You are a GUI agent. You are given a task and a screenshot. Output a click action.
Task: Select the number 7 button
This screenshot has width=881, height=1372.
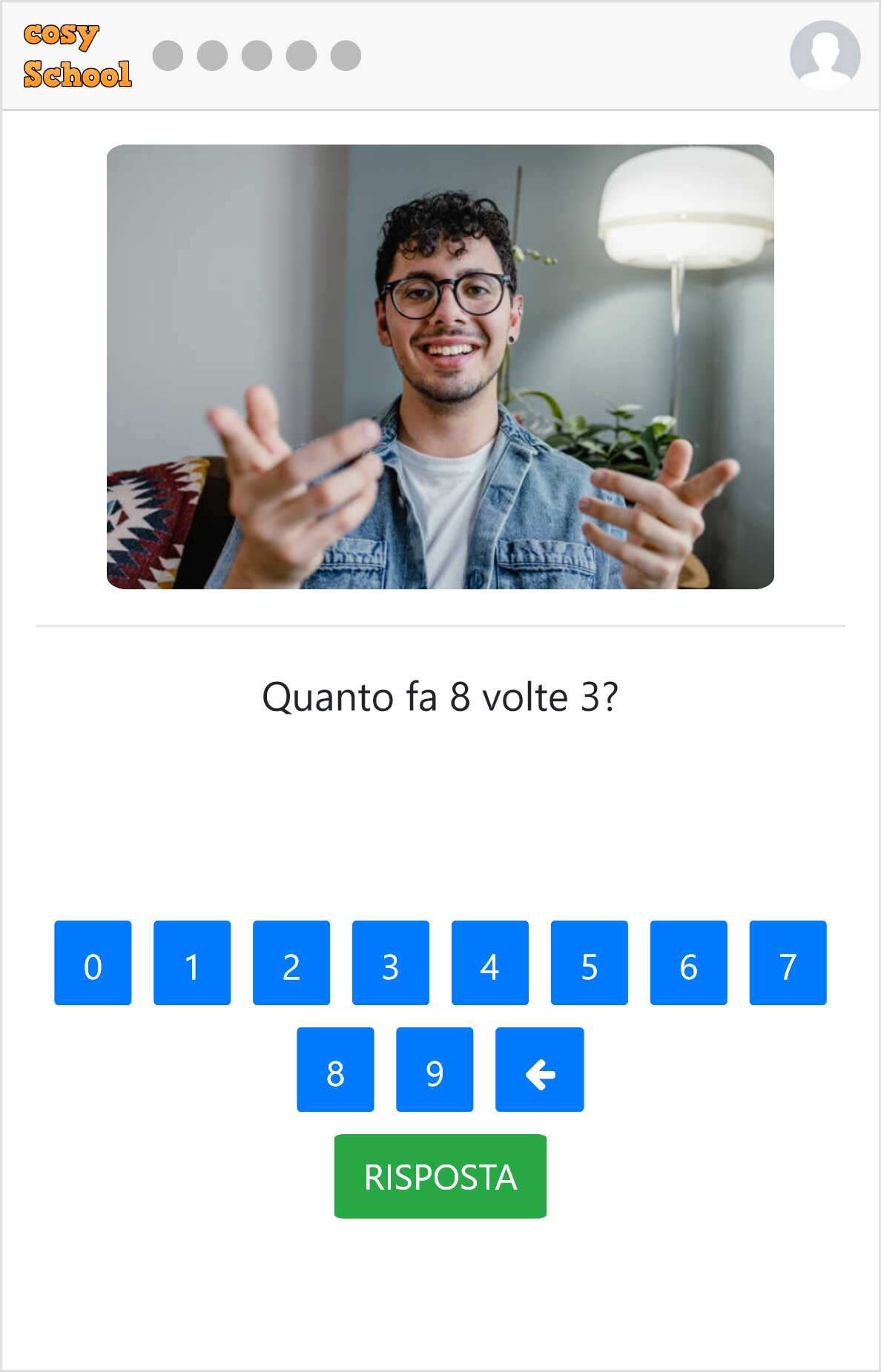788,963
